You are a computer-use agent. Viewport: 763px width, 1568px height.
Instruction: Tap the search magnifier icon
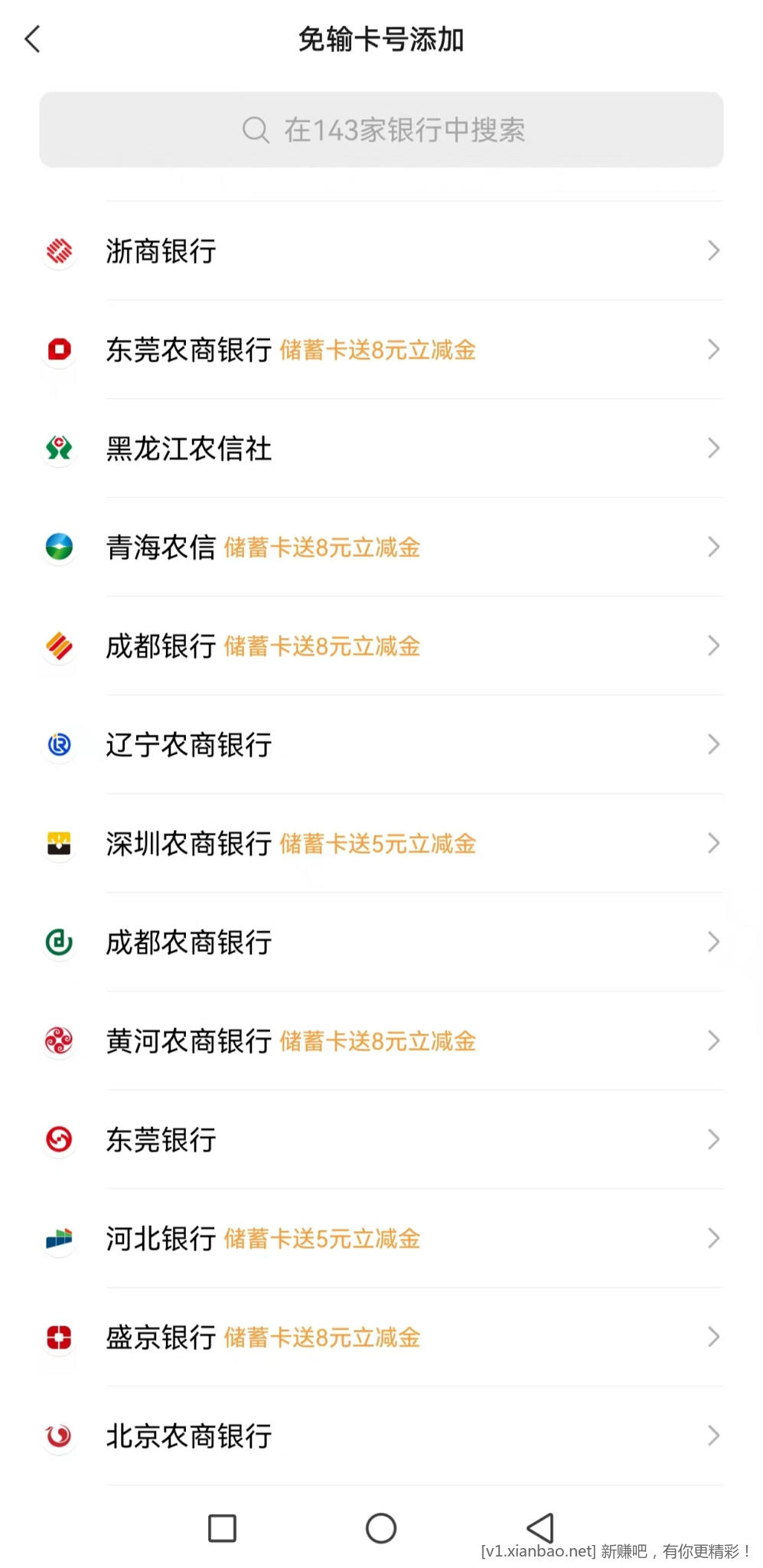(255, 129)
